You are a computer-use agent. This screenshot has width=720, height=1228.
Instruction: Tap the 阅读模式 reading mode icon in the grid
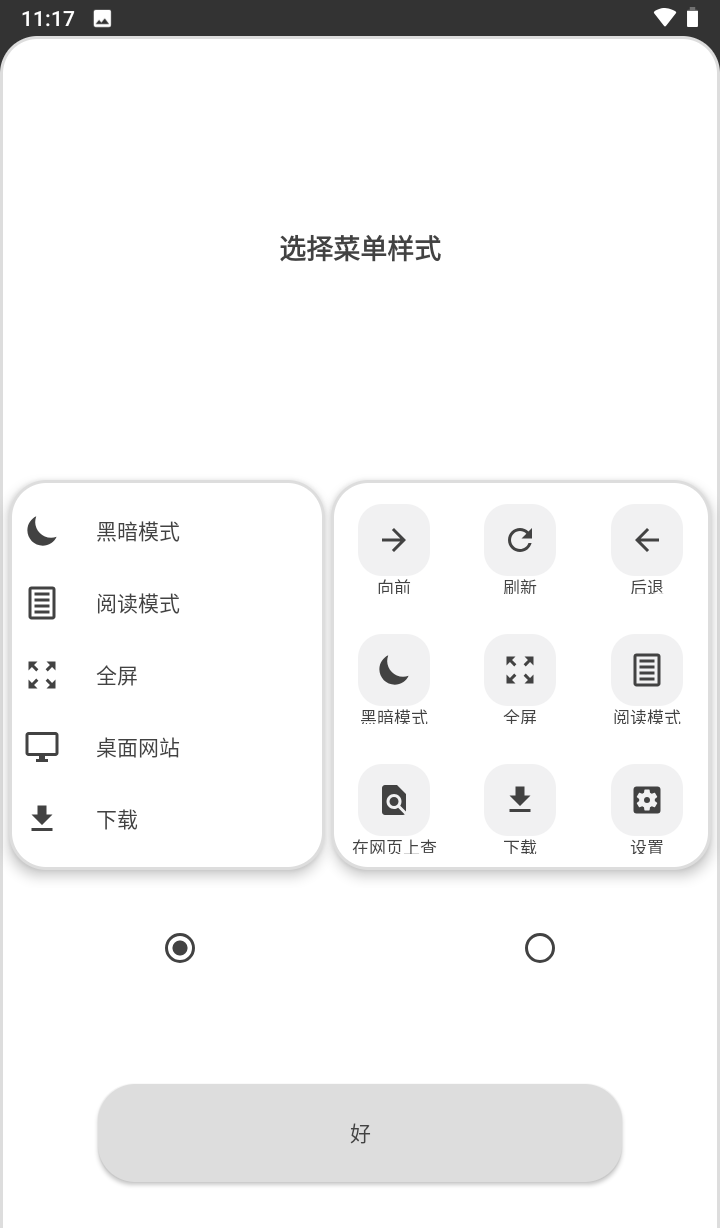647,670
